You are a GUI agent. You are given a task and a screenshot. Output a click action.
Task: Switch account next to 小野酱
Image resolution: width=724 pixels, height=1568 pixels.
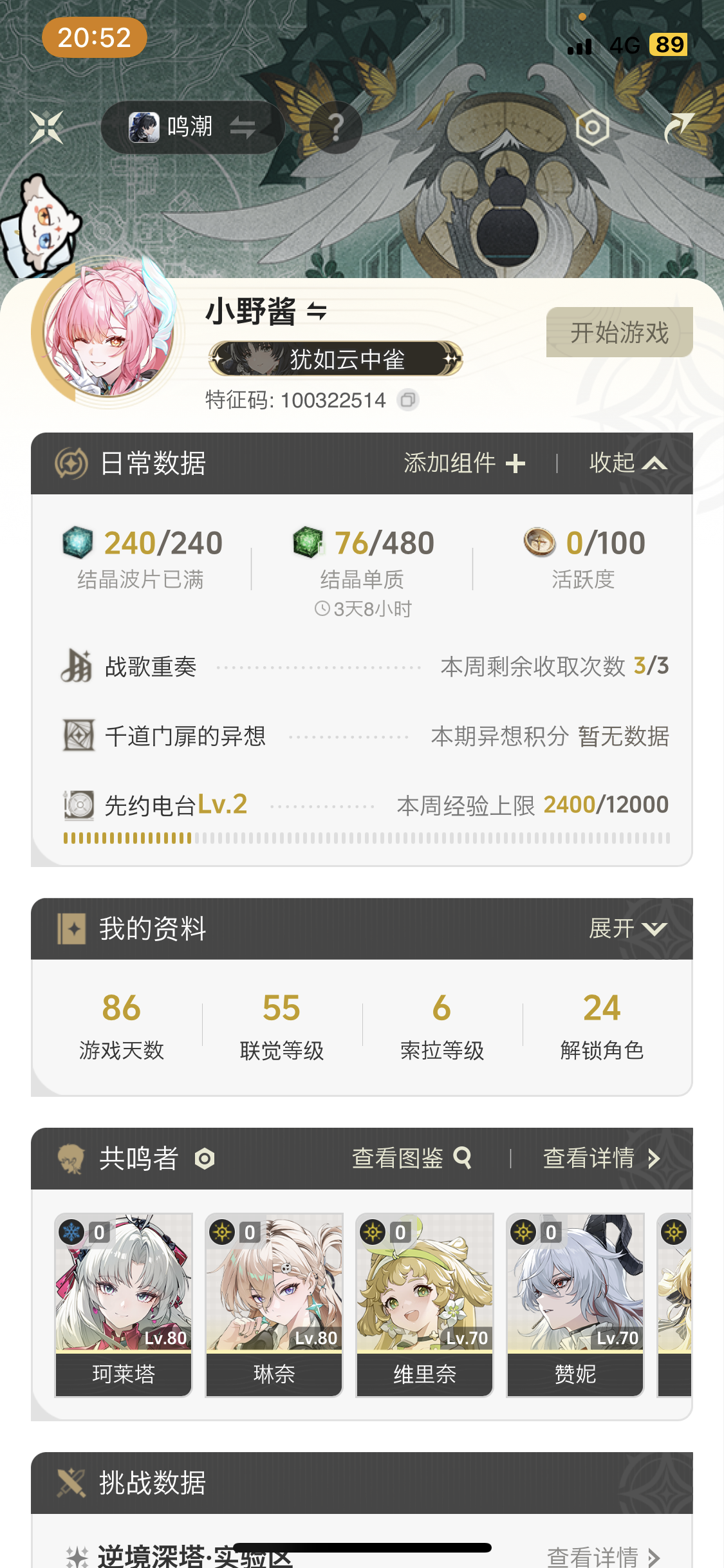click(317, 312)
